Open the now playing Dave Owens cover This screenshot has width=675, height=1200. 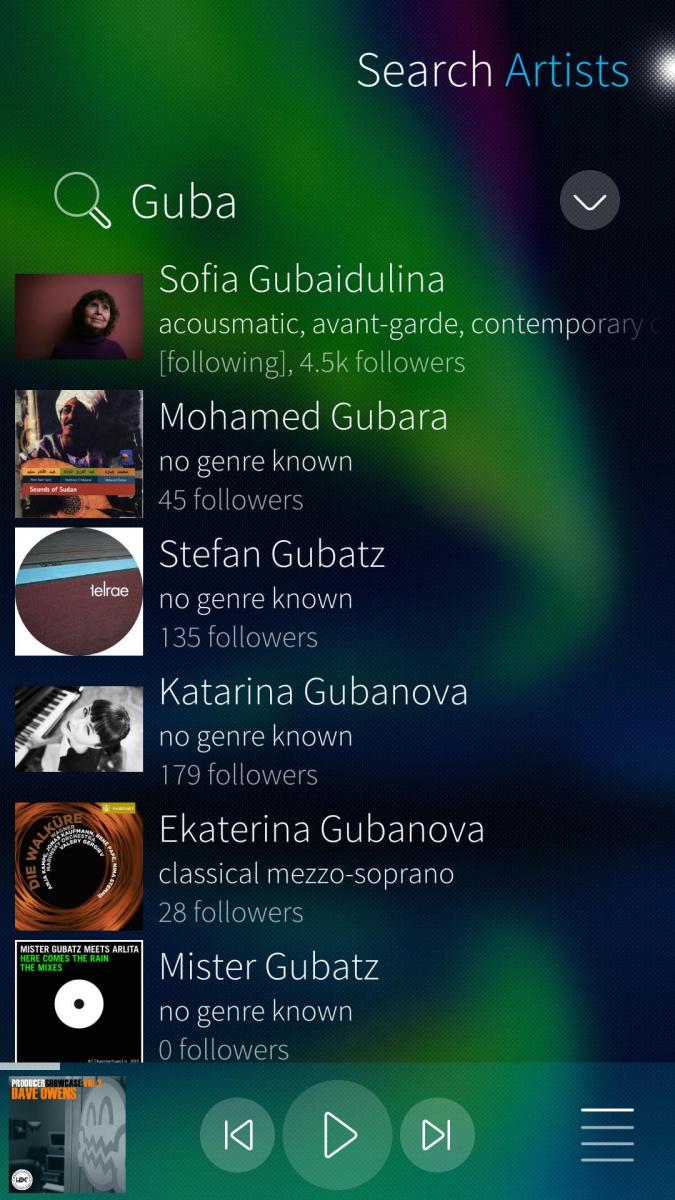[67, 1135]
